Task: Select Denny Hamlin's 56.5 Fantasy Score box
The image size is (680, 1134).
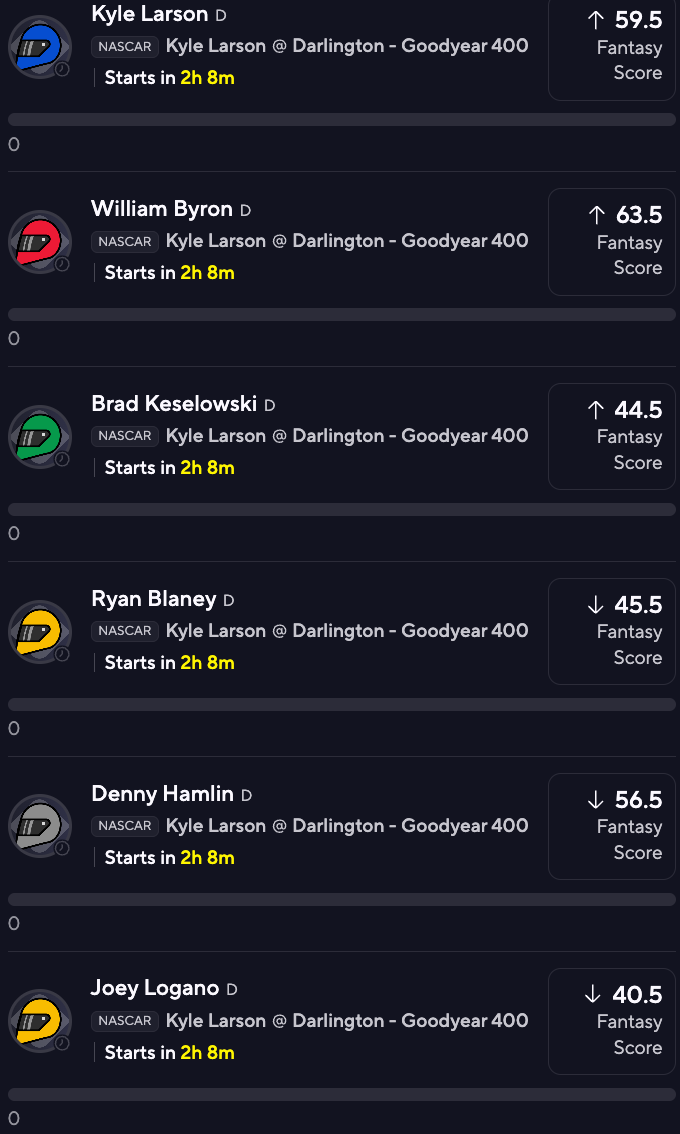Action: point(612,827)
